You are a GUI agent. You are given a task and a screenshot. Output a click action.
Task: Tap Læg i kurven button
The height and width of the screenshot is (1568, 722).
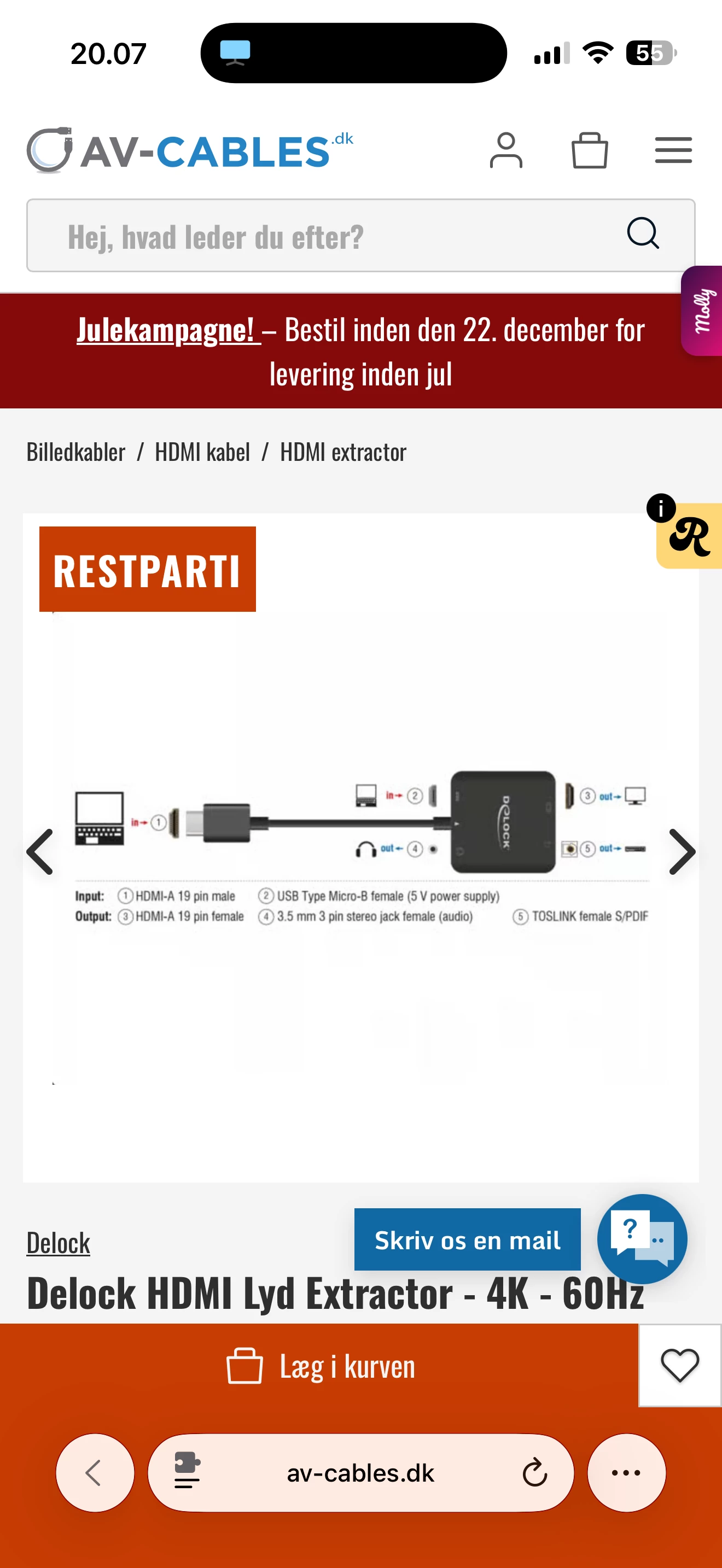(x=320, y=1366)
